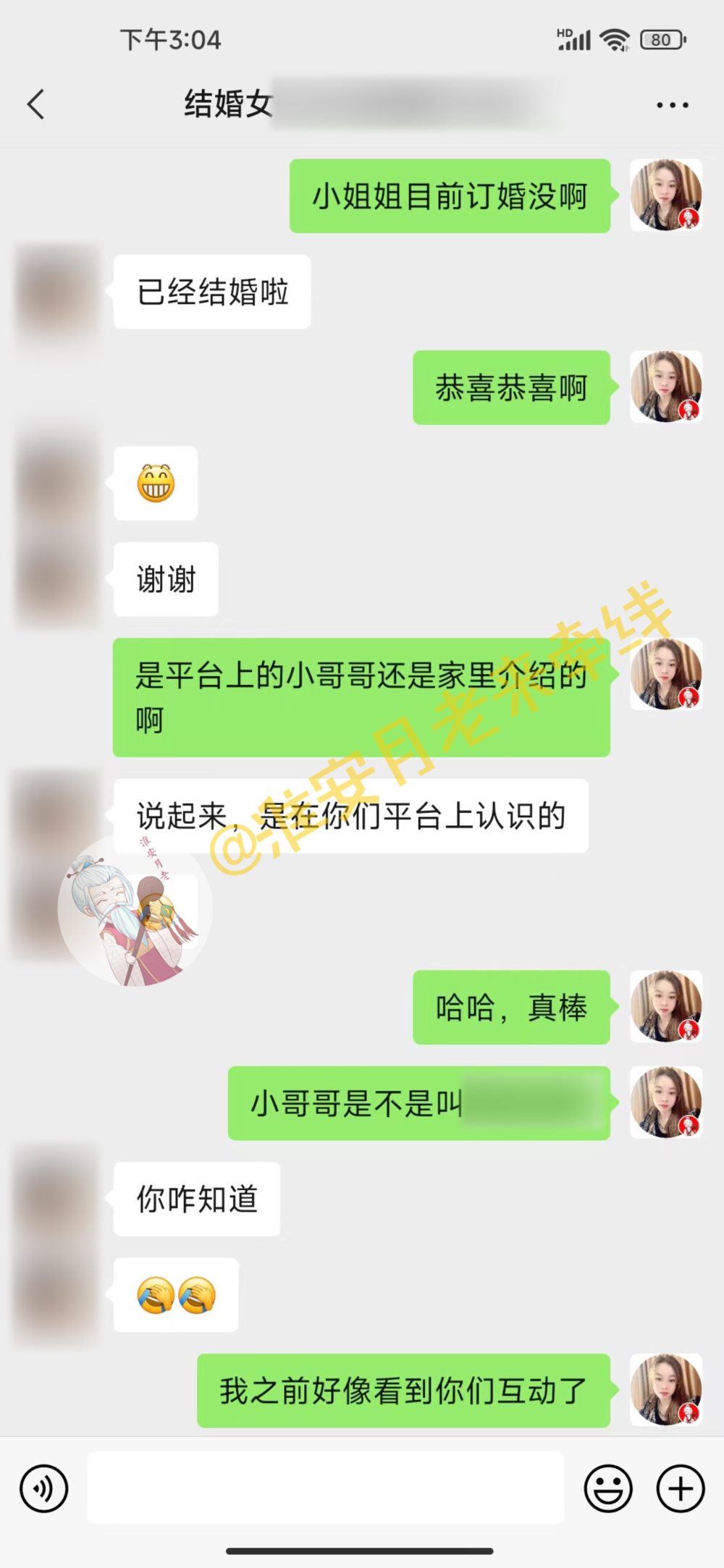The image size is (724, 1568).
Task: Open the plus attachment menu
Action: coord(680,1488)
